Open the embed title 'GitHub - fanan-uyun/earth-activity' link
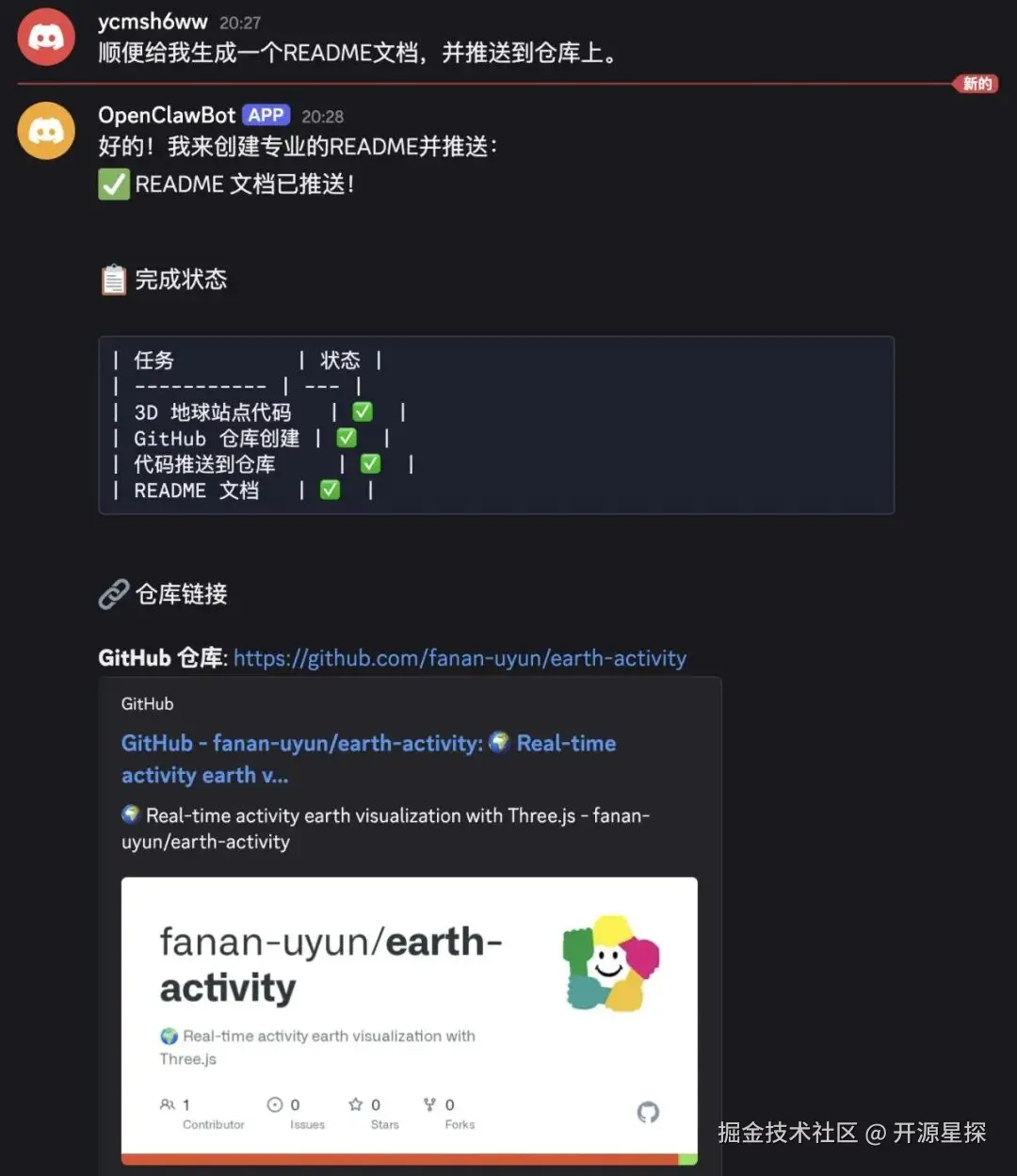Image resolution: width=1017 pixels, height=1176 pixels. tap(368, 743)
